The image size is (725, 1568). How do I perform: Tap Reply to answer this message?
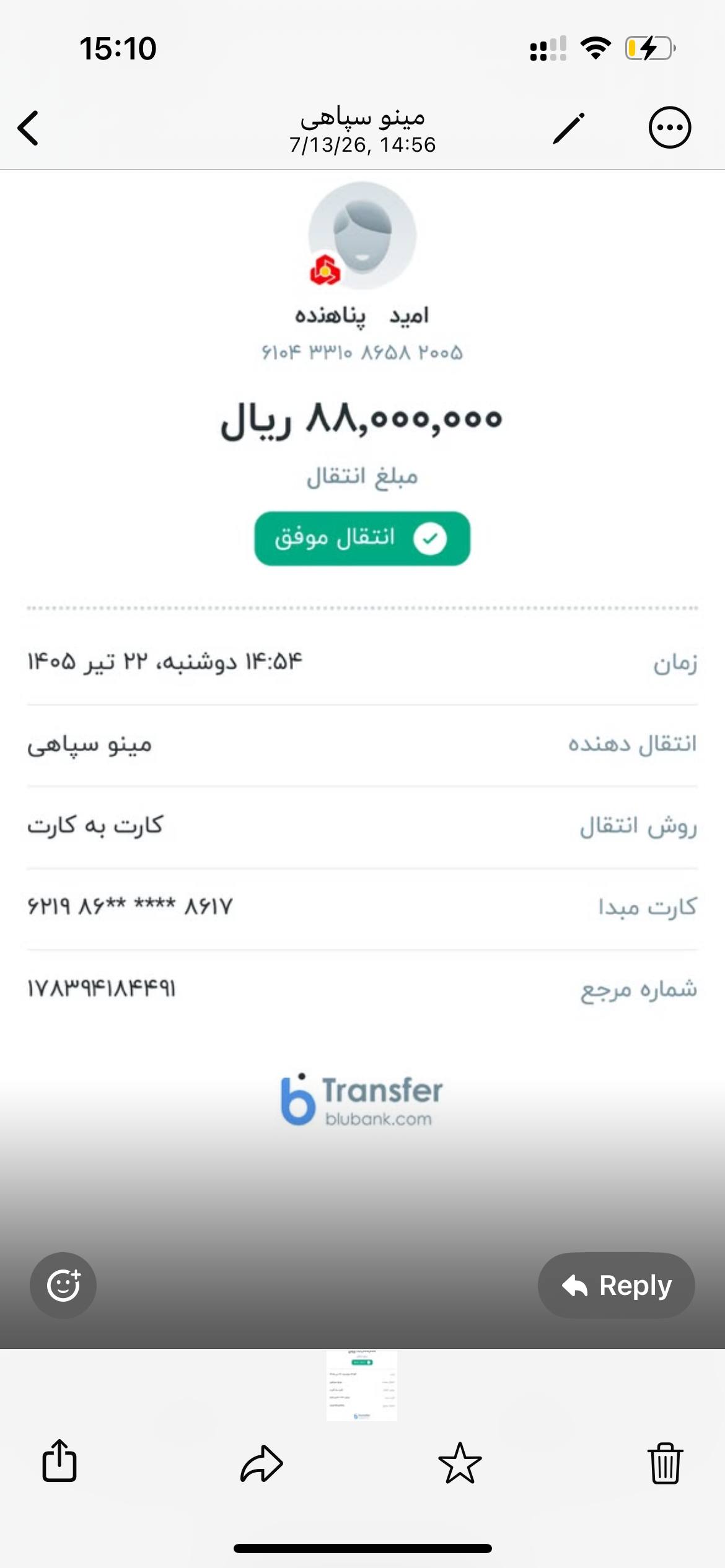[x=616, y=1285]
